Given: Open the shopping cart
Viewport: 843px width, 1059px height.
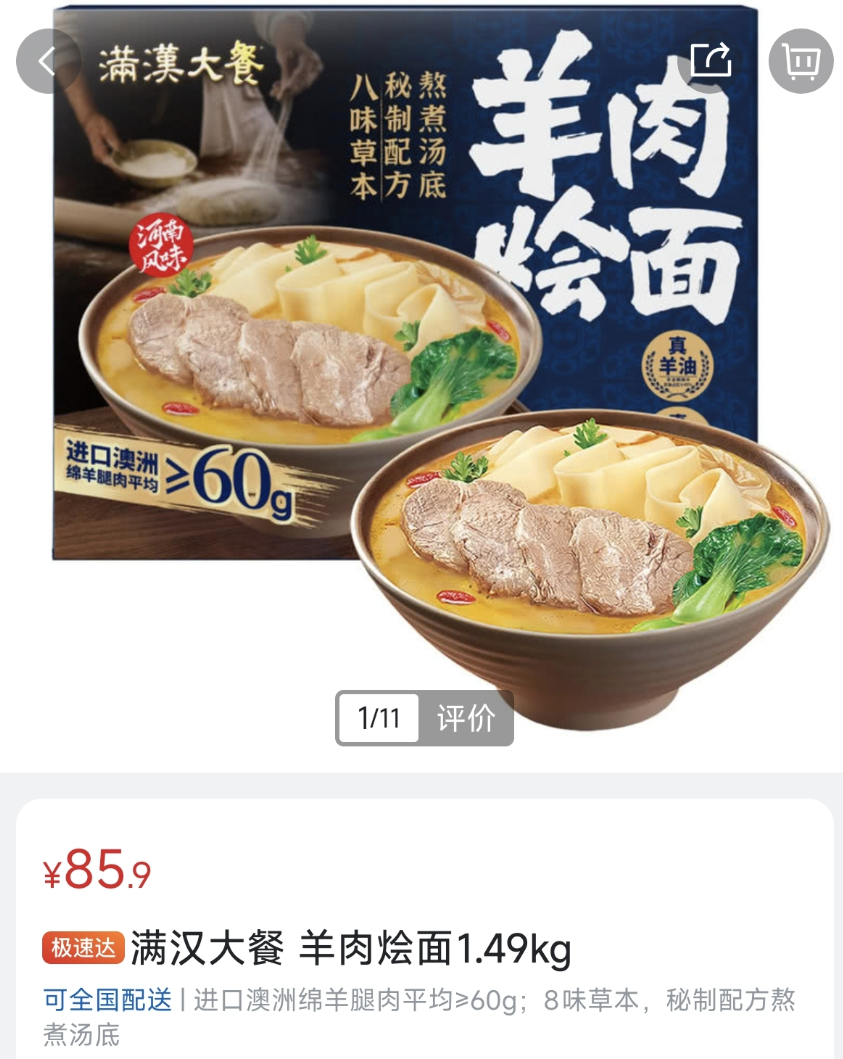Looking at the screenshot, I should tap(800, 61).
